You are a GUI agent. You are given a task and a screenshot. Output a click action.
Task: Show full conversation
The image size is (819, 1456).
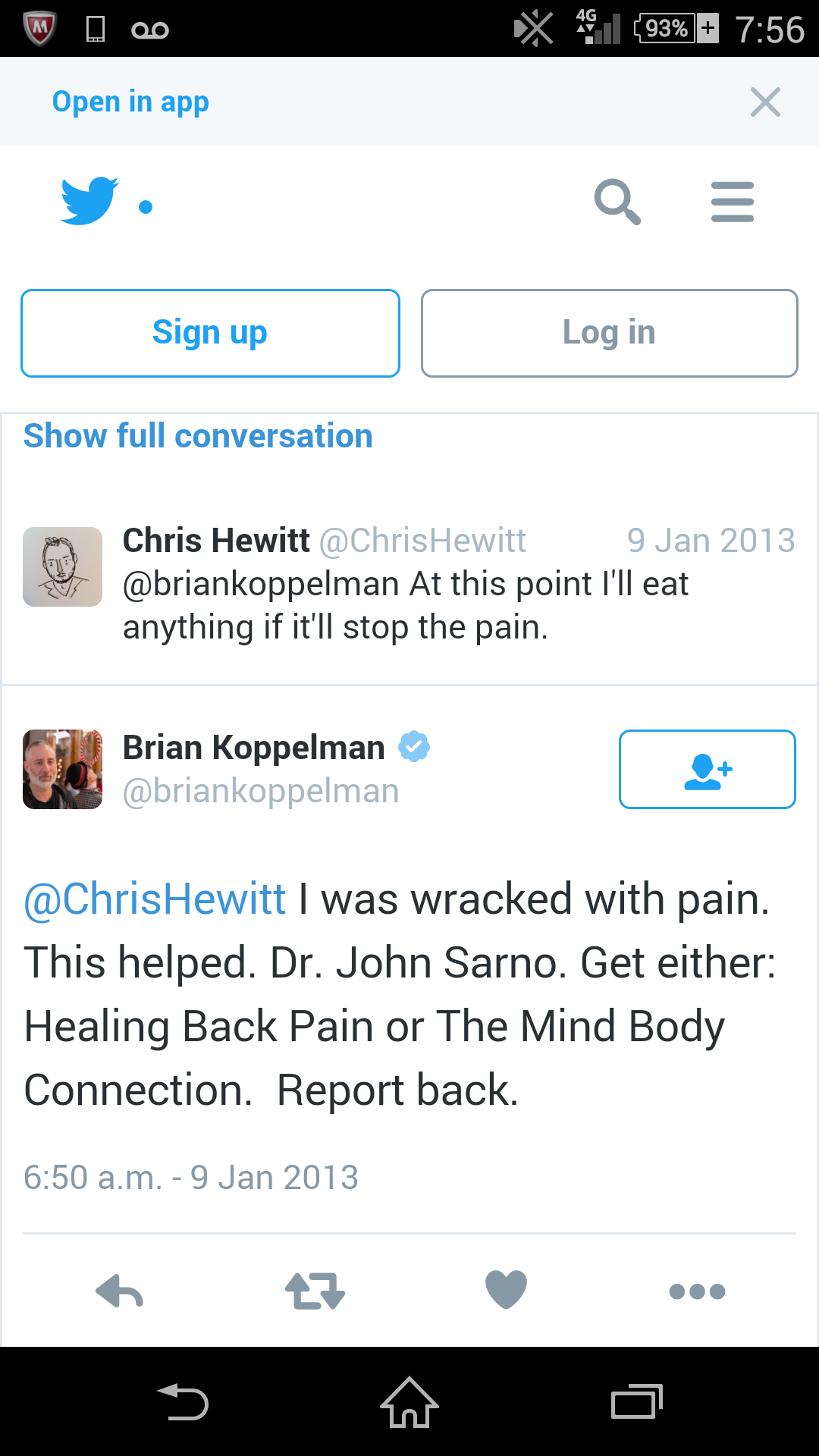click(x=198, y=436)
